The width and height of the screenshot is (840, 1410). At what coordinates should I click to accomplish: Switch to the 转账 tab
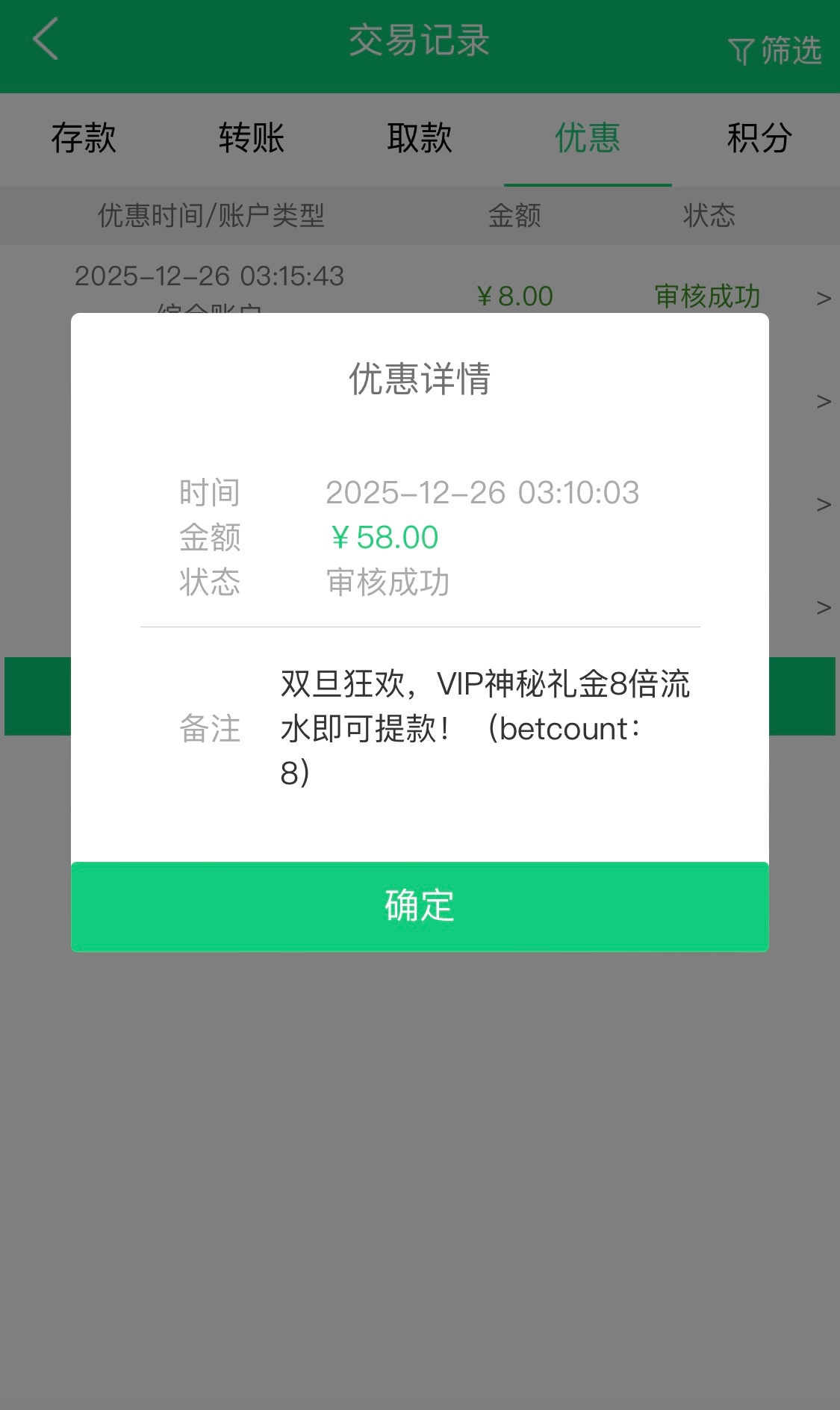point(252,138)
